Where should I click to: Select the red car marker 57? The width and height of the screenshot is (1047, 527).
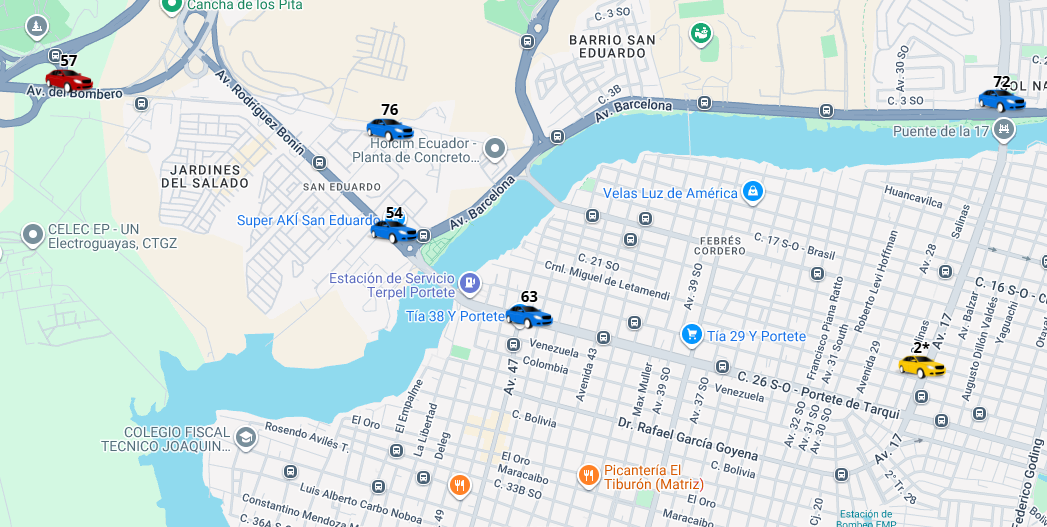point(69,80)
